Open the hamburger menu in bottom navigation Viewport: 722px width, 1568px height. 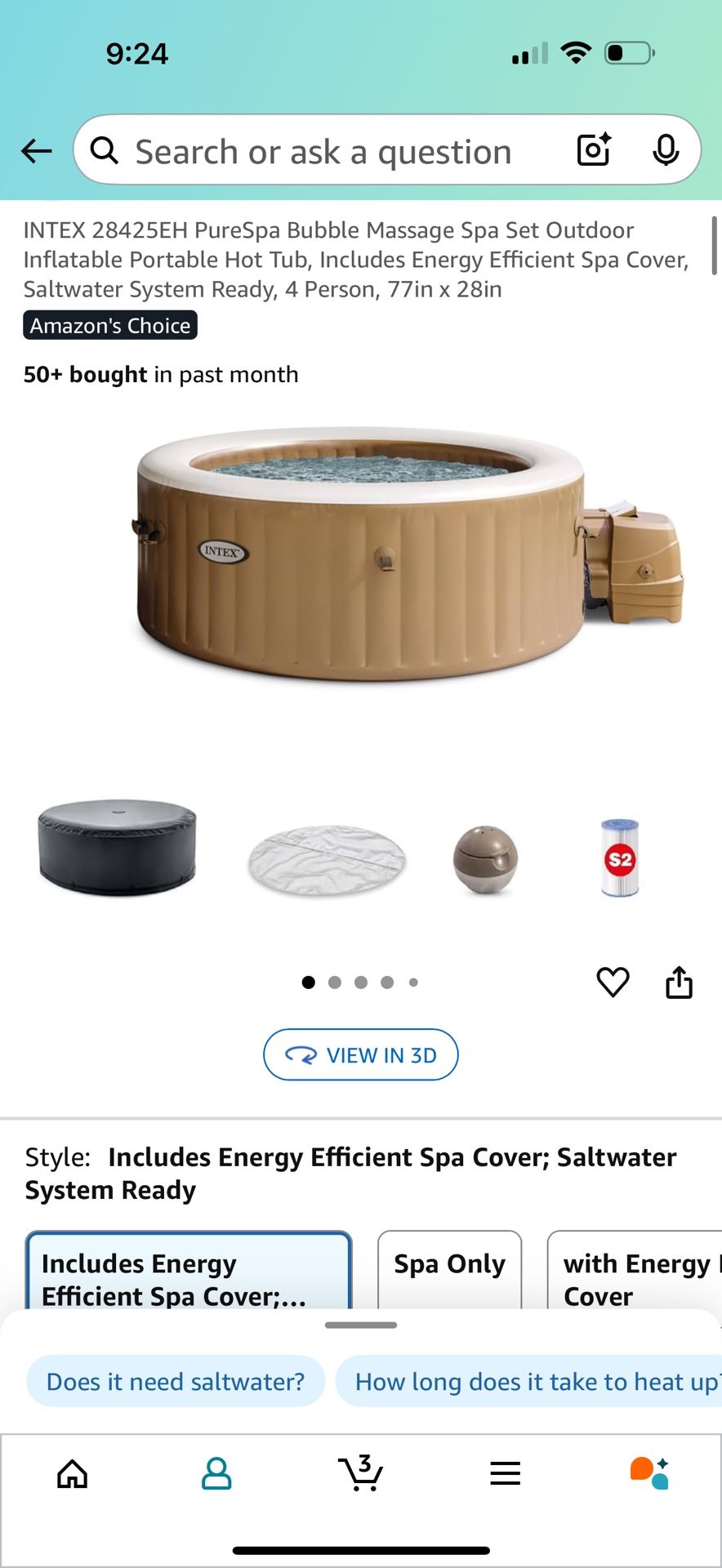pos(505,1474)
